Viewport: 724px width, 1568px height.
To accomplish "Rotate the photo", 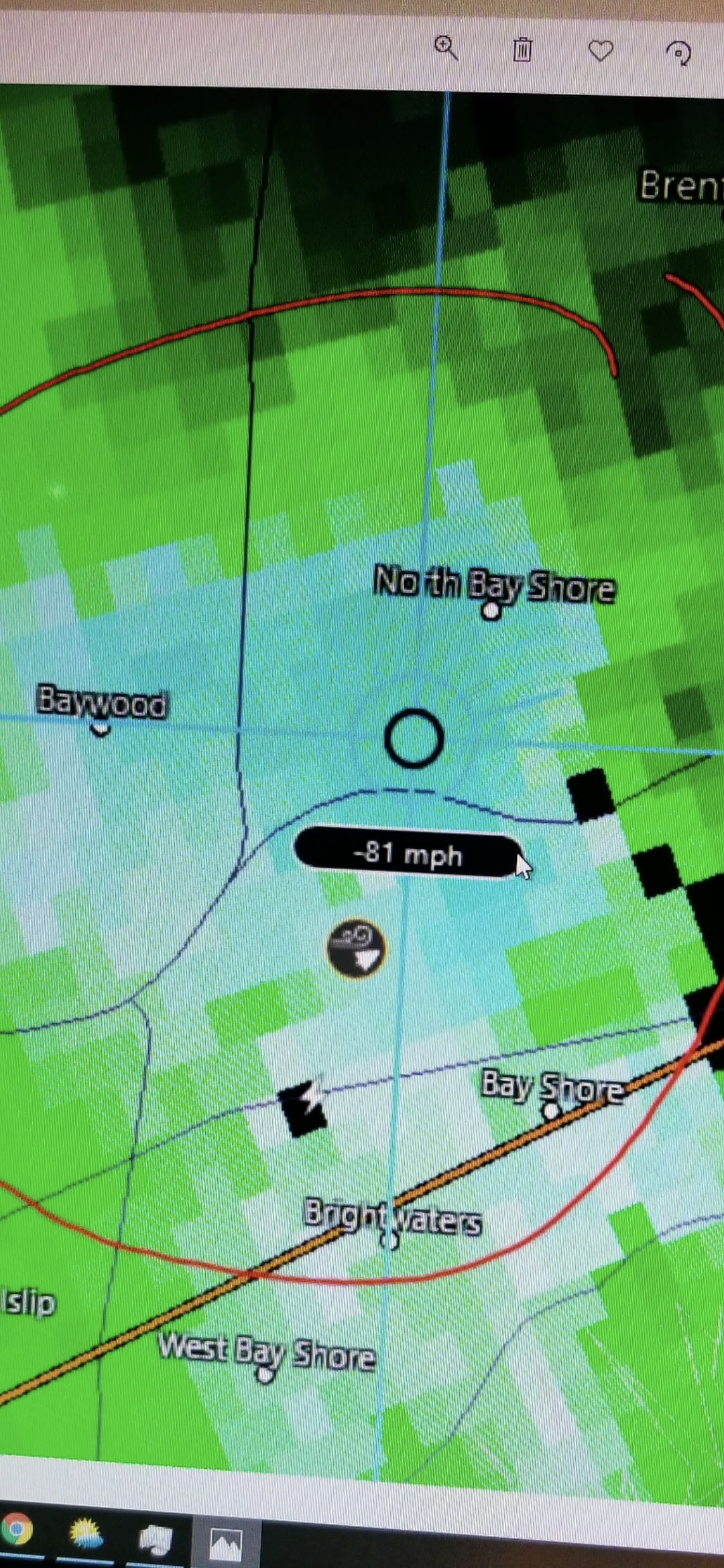I will pos(678,52).
